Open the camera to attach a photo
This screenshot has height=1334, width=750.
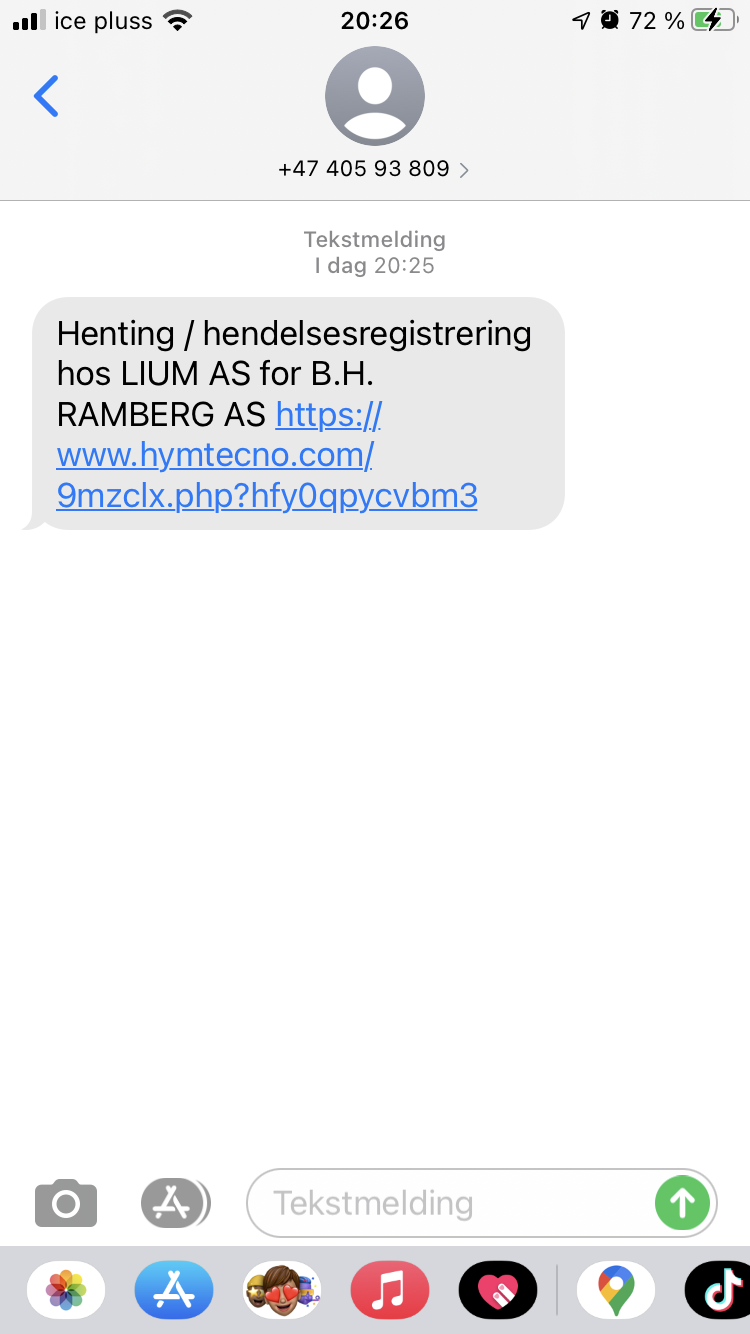pyautogui.click(x=66, y=1203)
